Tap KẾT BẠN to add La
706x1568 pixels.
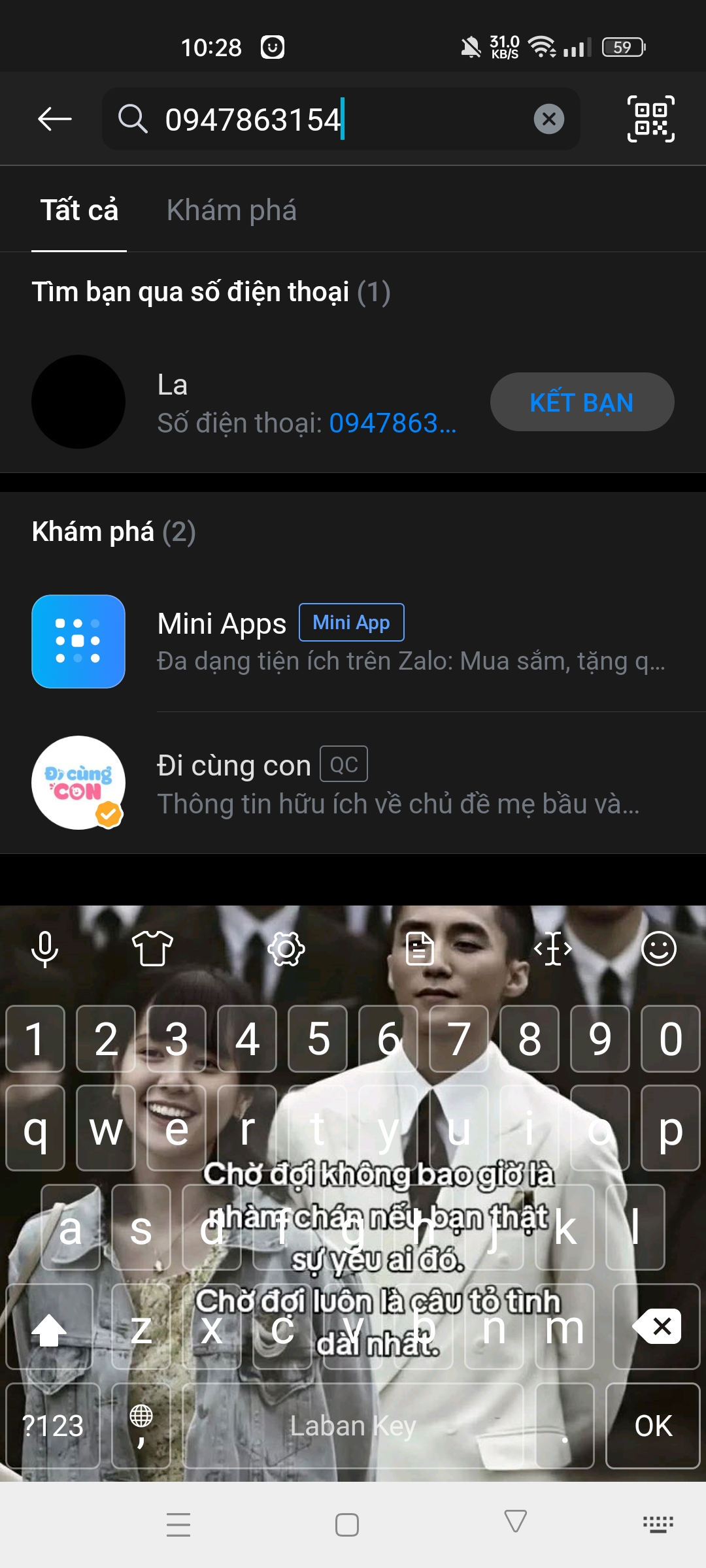coord(582,402)
